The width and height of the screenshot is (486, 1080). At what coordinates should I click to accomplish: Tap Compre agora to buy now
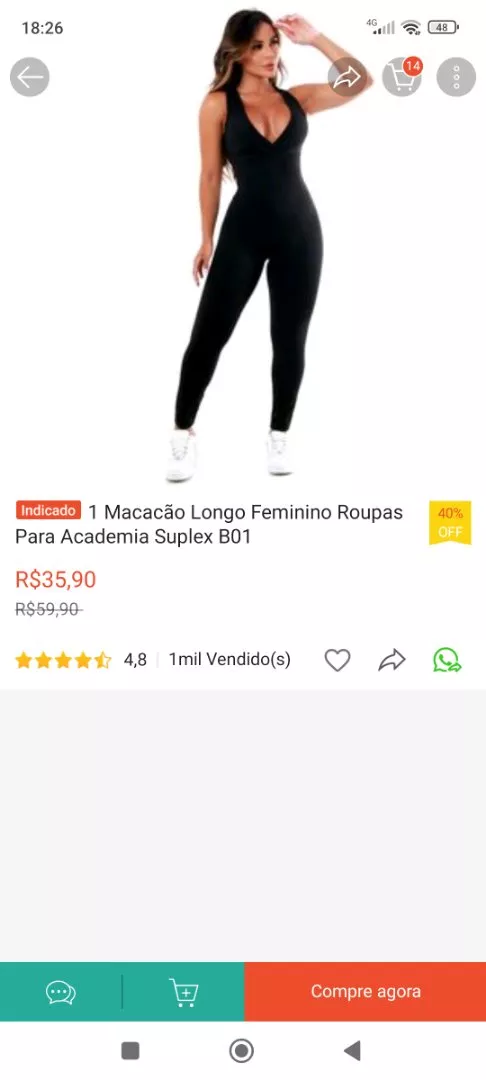[366, 992]
